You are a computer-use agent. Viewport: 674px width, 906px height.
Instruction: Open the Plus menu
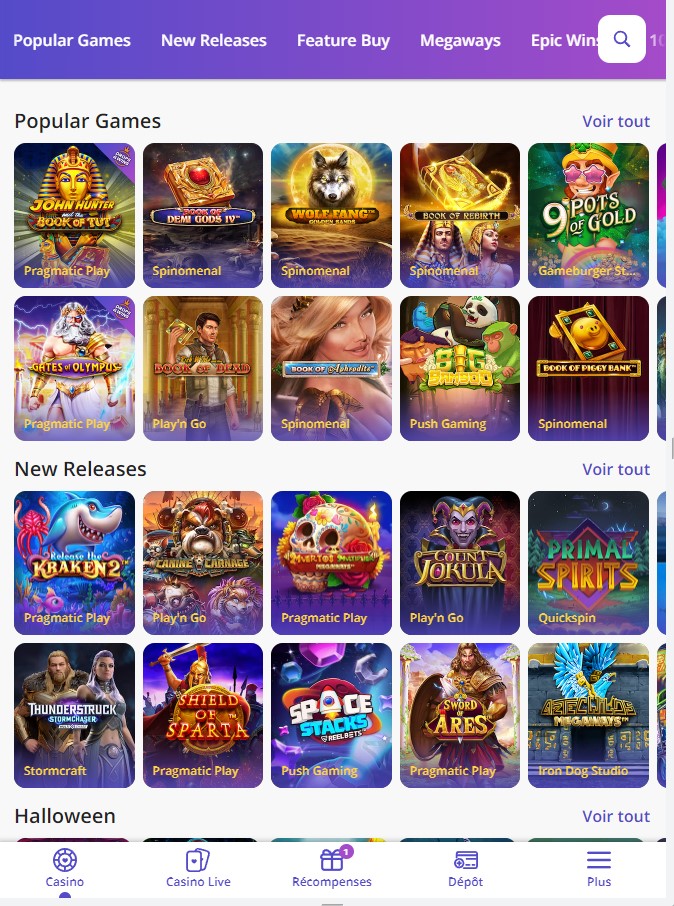tap(598, 869)
